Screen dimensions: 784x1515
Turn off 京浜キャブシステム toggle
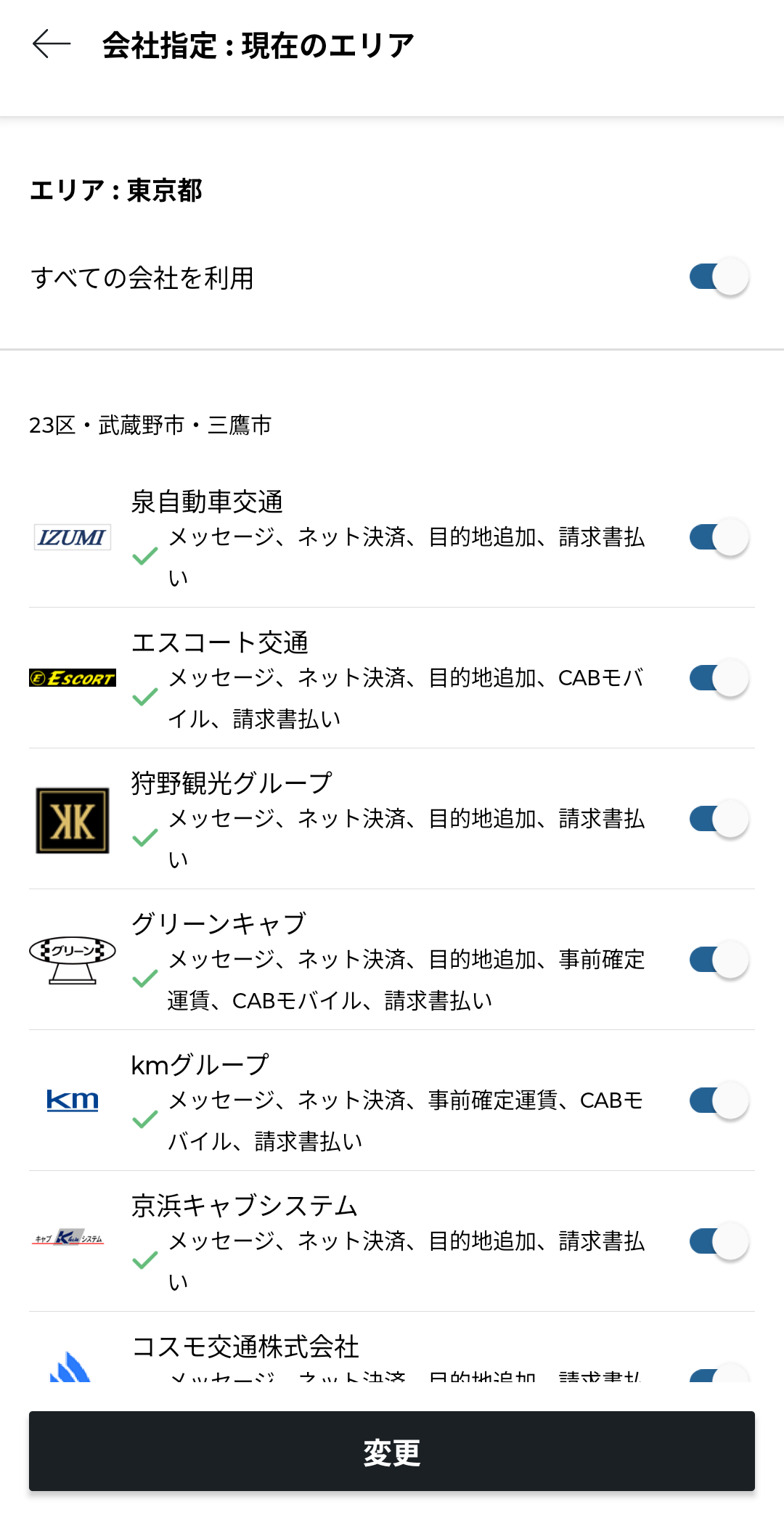pyautogui.click(x=718, y=1242)
